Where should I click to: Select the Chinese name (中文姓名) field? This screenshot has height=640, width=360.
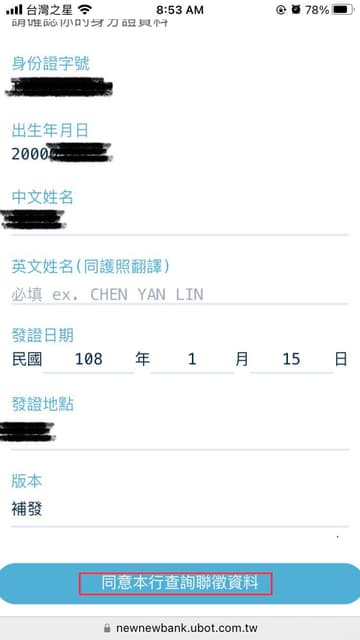tap(180, 221)
